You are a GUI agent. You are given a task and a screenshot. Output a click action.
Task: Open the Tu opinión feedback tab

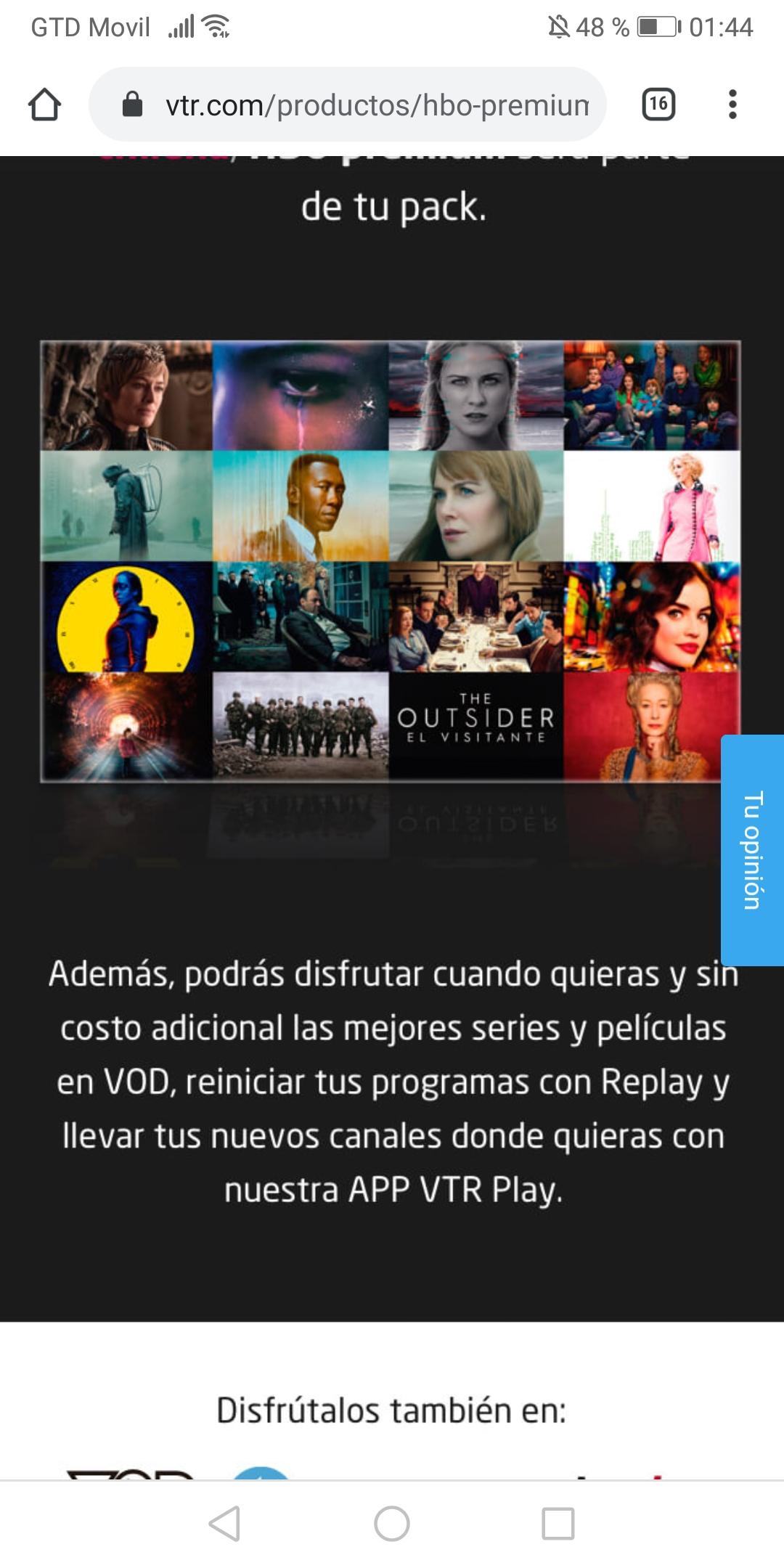(752, 850)
